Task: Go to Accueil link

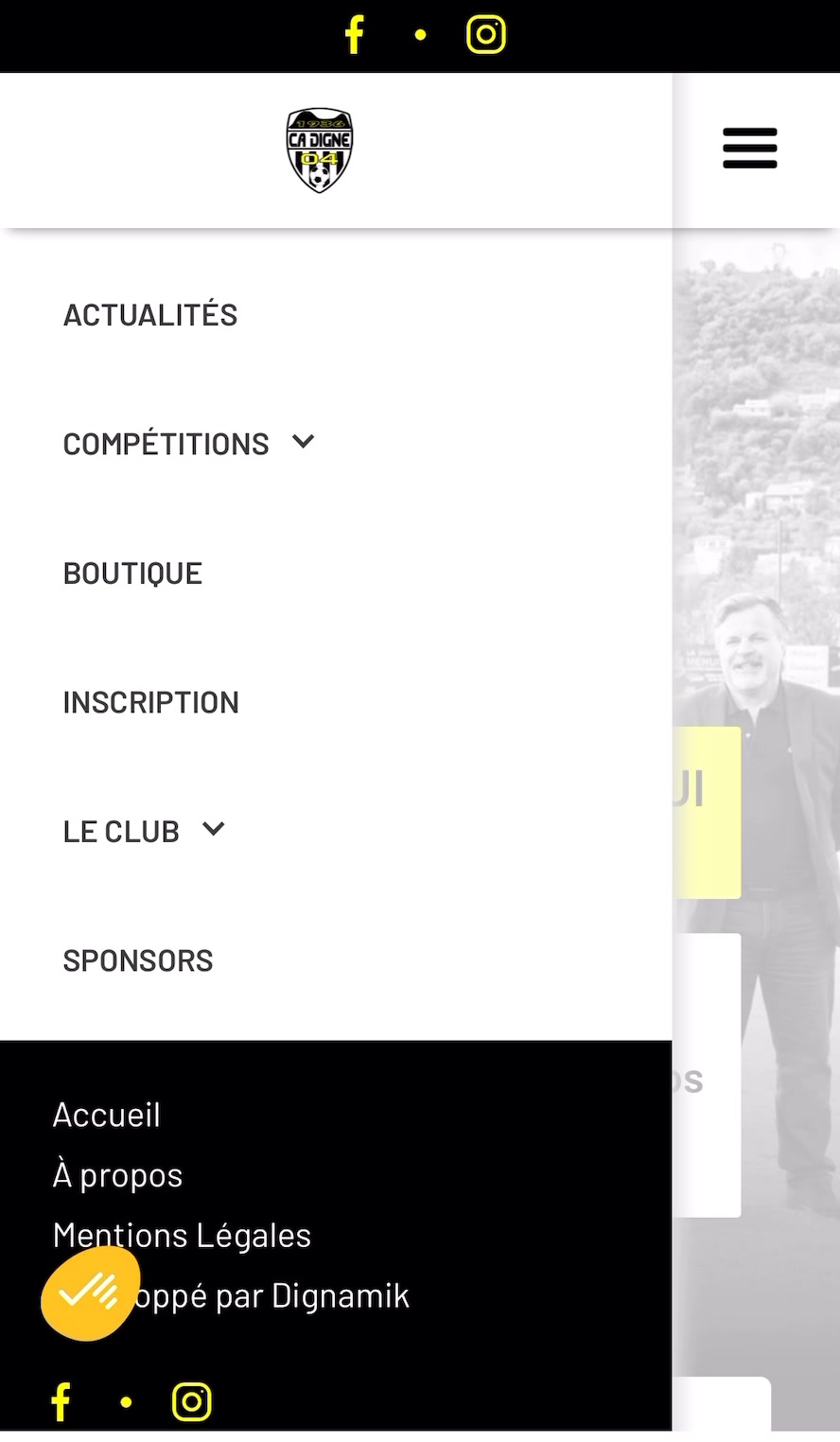Action: 107,1115
